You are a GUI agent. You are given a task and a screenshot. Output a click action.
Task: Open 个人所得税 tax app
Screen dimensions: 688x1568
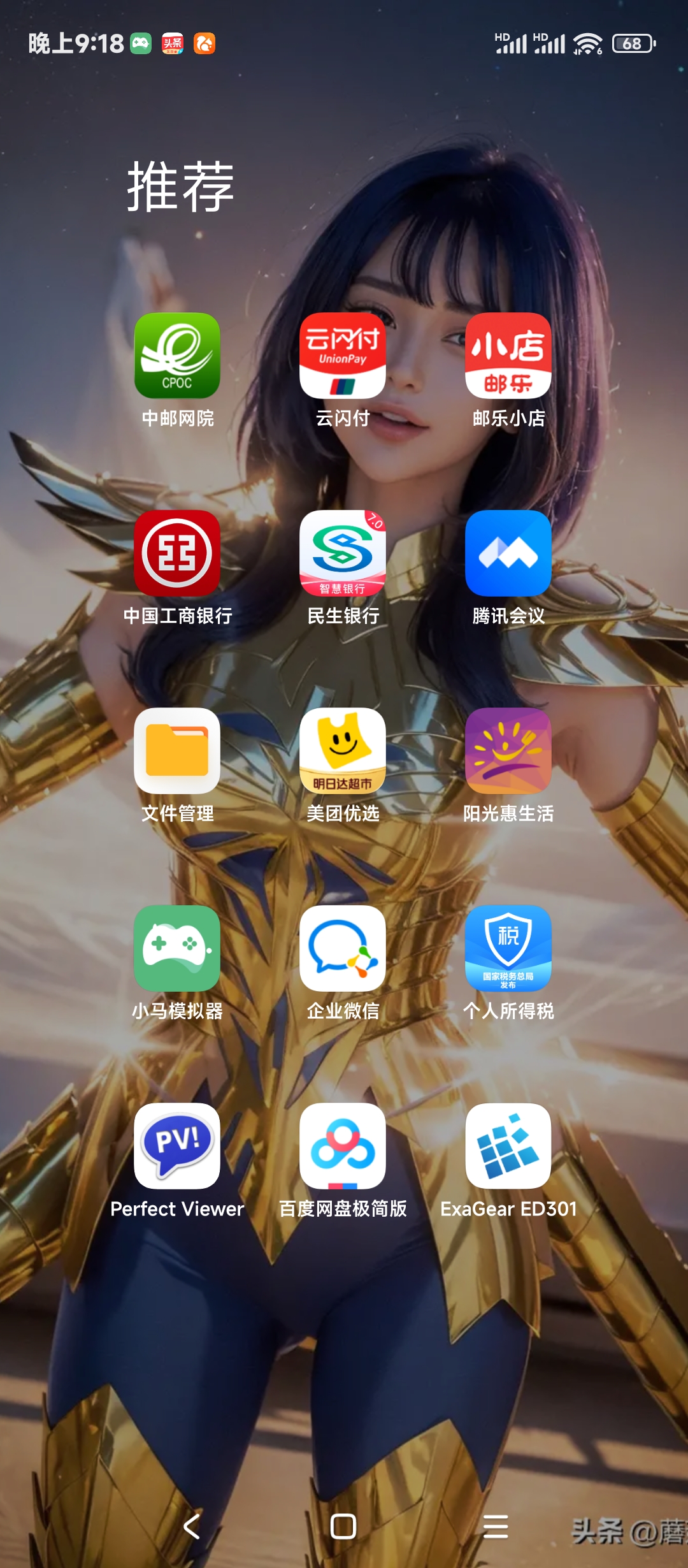(508, 948)
